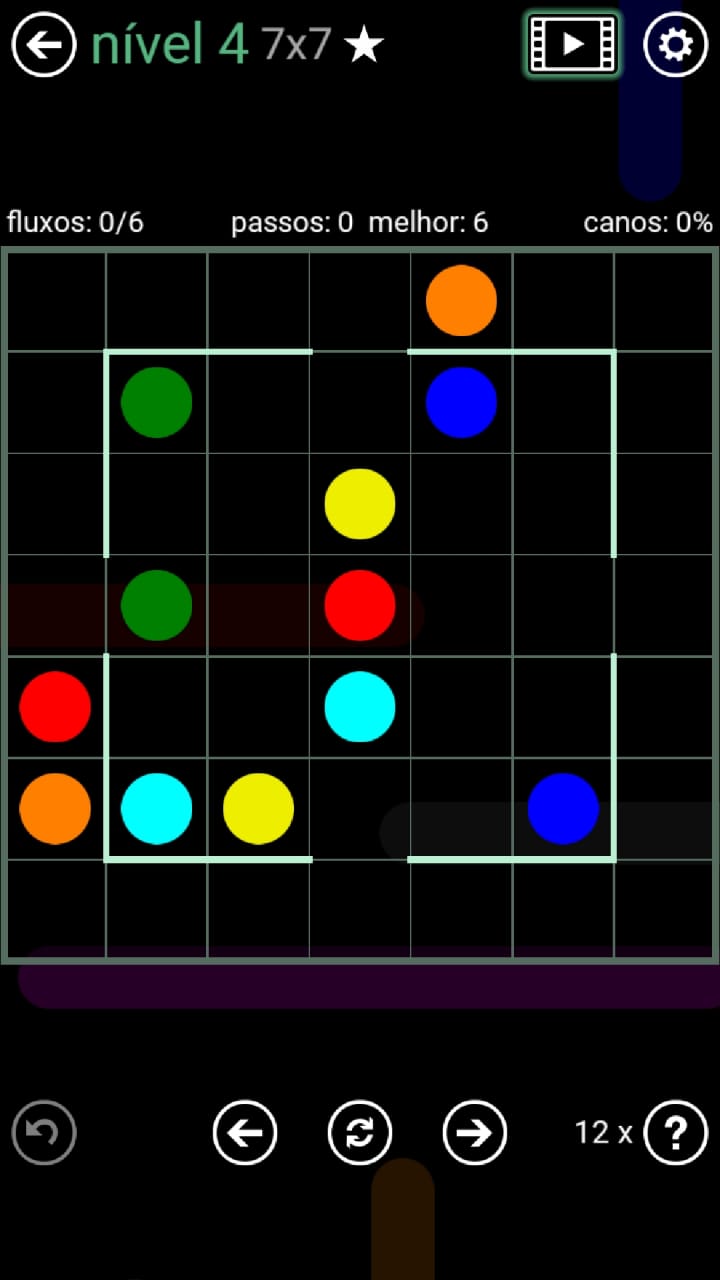Select the cyan dot below the red dot
Image resolution: width=720 pixels, height=1280 pixels.
360,707
